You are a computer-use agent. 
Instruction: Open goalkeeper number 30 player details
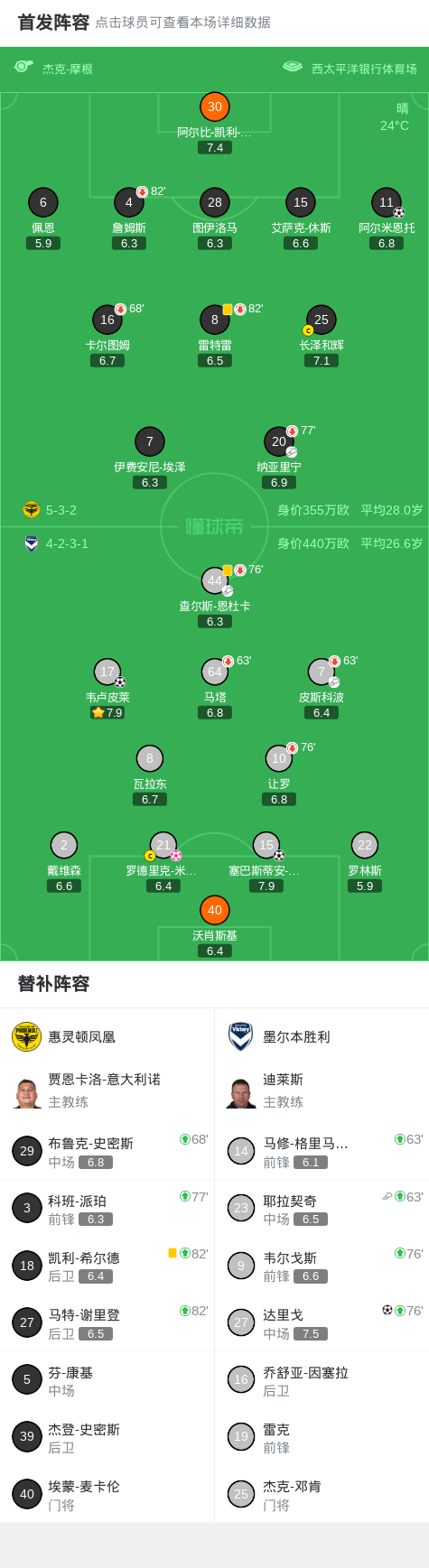click(215, 107)
